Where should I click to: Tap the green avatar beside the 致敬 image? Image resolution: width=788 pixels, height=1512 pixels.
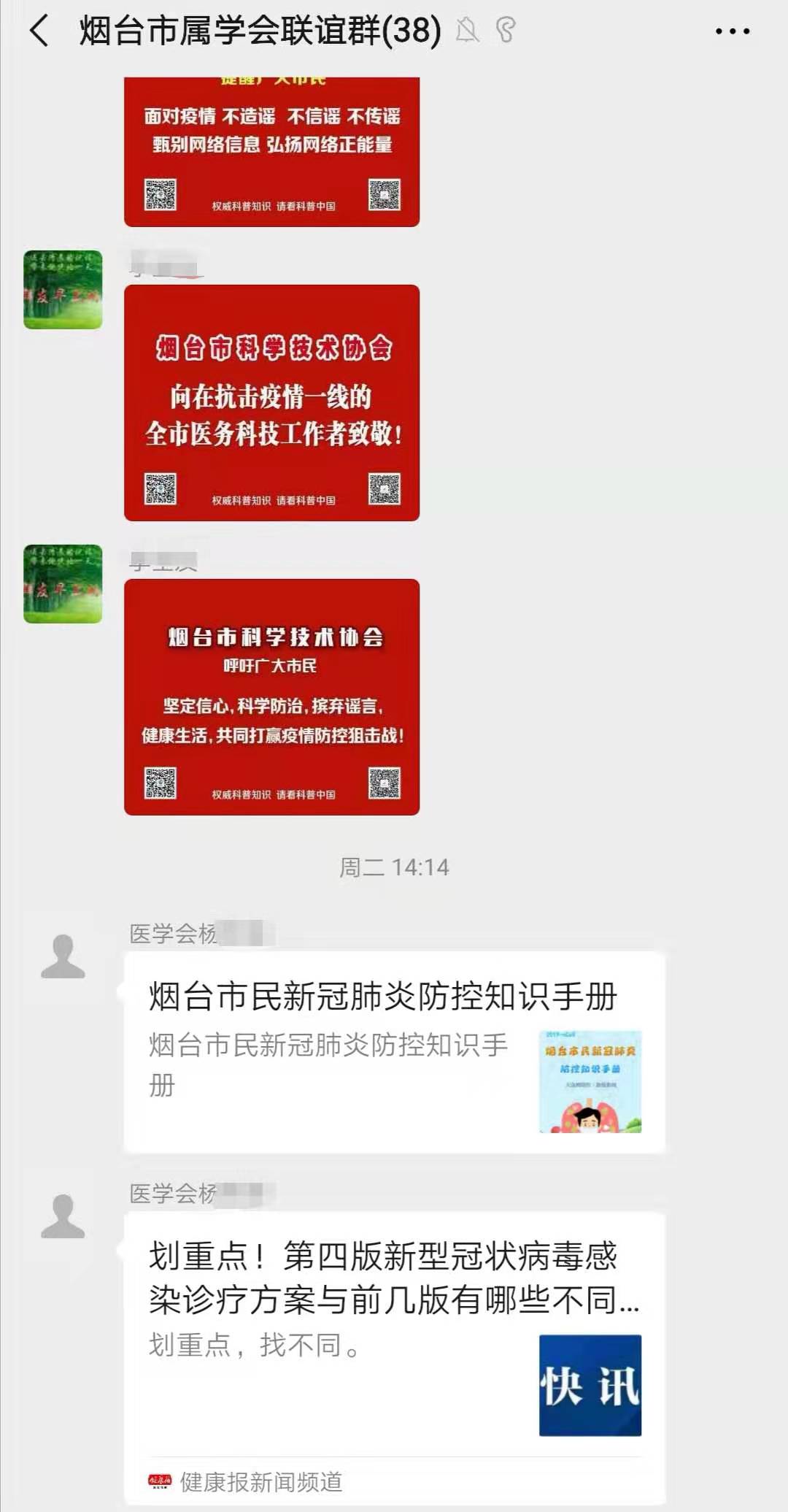pos(63,289)
